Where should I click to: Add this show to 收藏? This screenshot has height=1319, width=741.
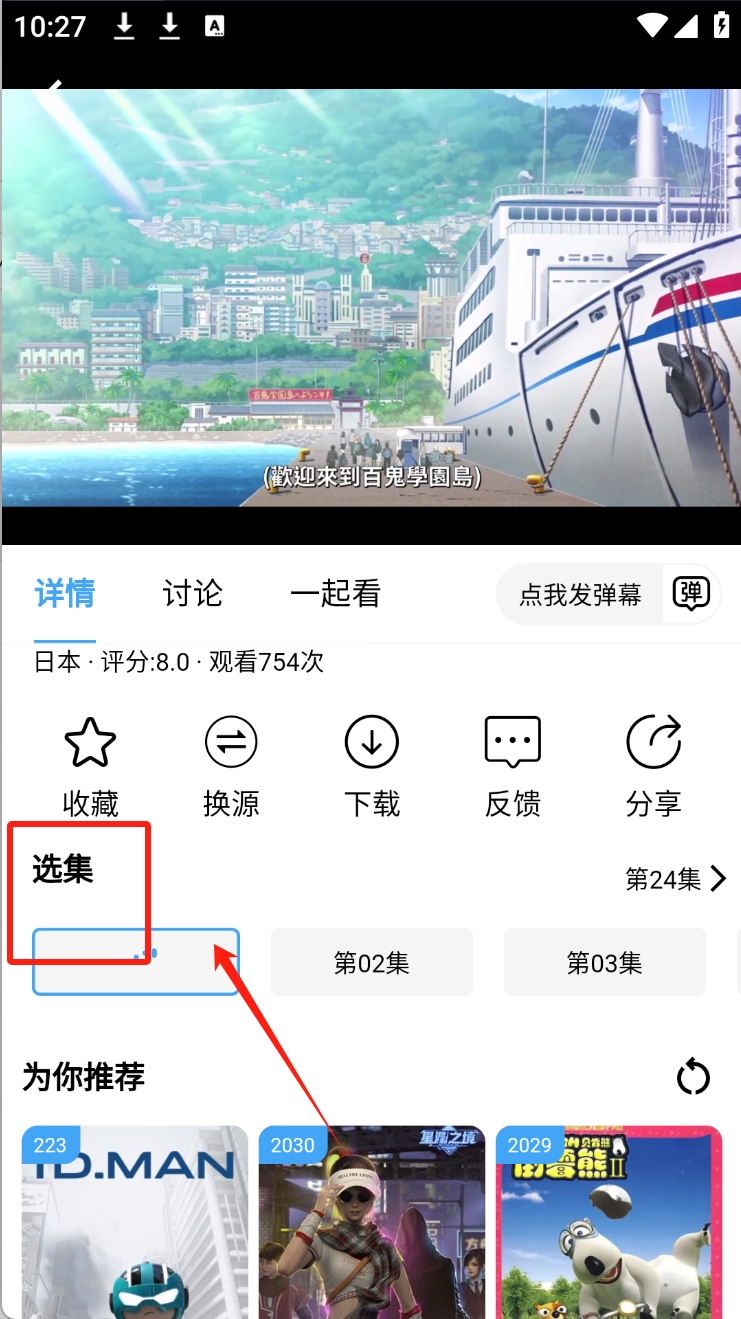pyautogui.click(x=90, y=765)
